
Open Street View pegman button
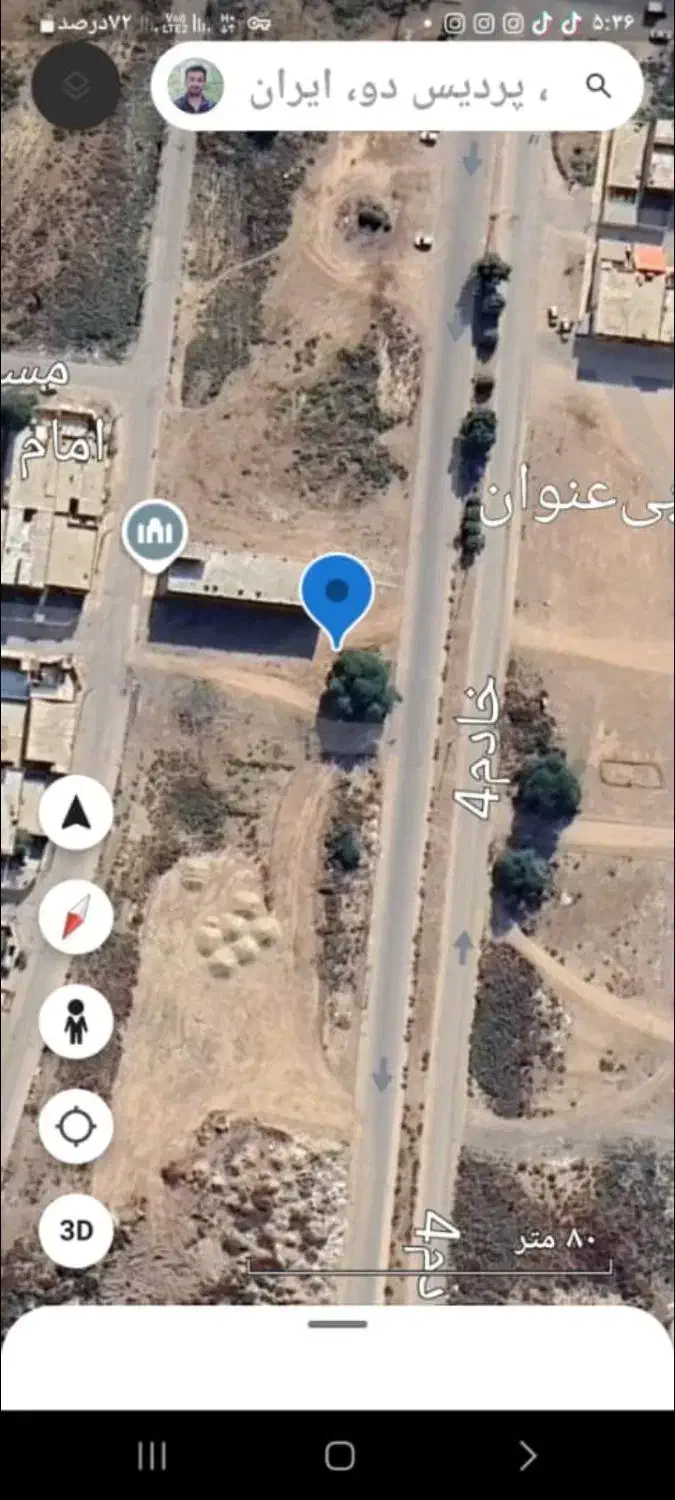coord(76,1021)
